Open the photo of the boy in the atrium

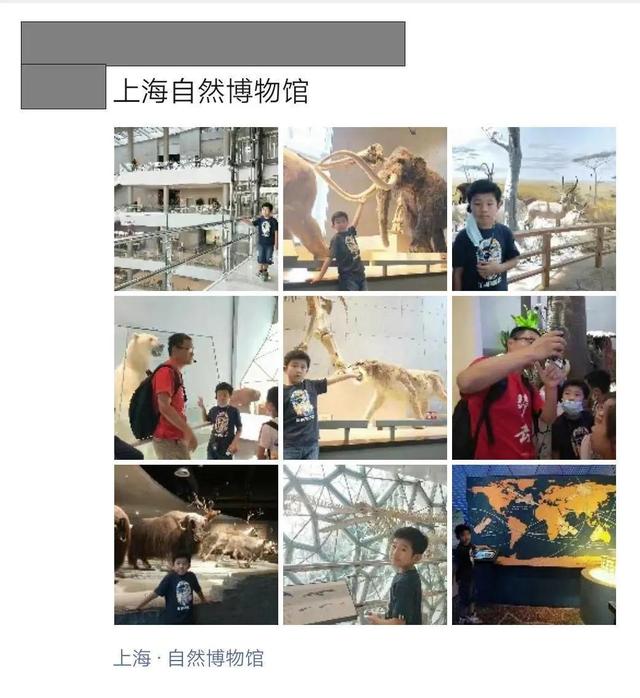click(x=196, y=208)
